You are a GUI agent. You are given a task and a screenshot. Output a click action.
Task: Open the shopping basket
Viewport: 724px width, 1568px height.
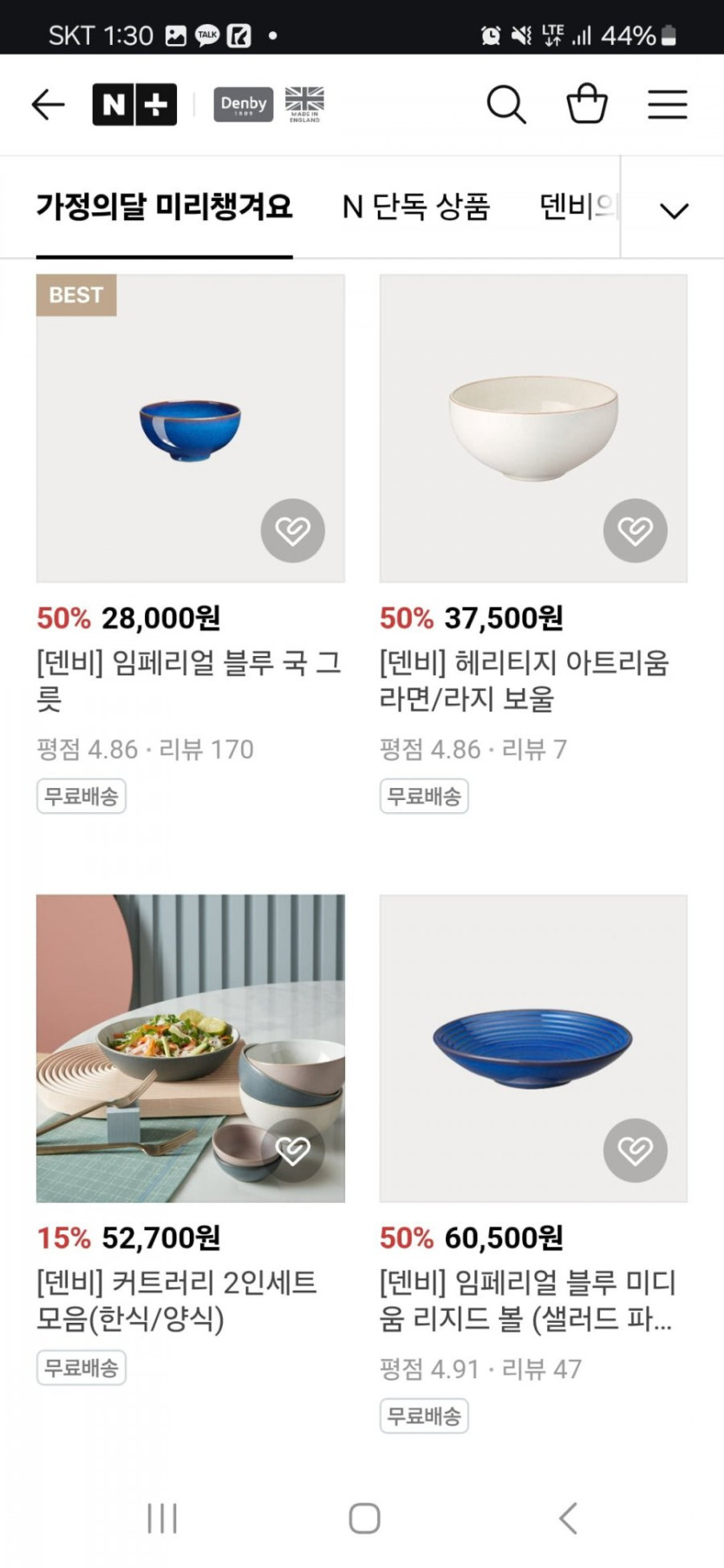587,105
